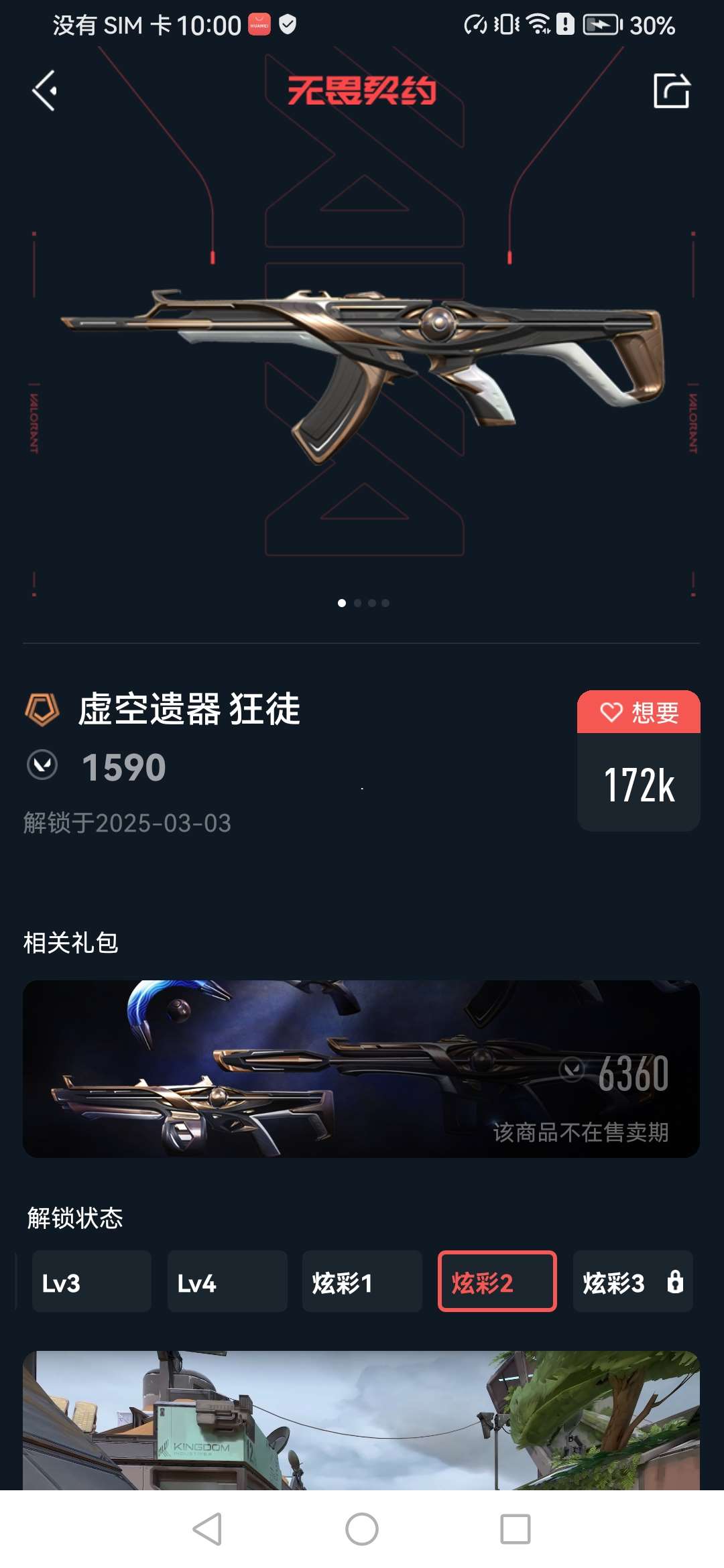The width and height of the screenshot is (724, 1568).
Task: Open the related bundle card priced 6360
Action: point(361,1069)
